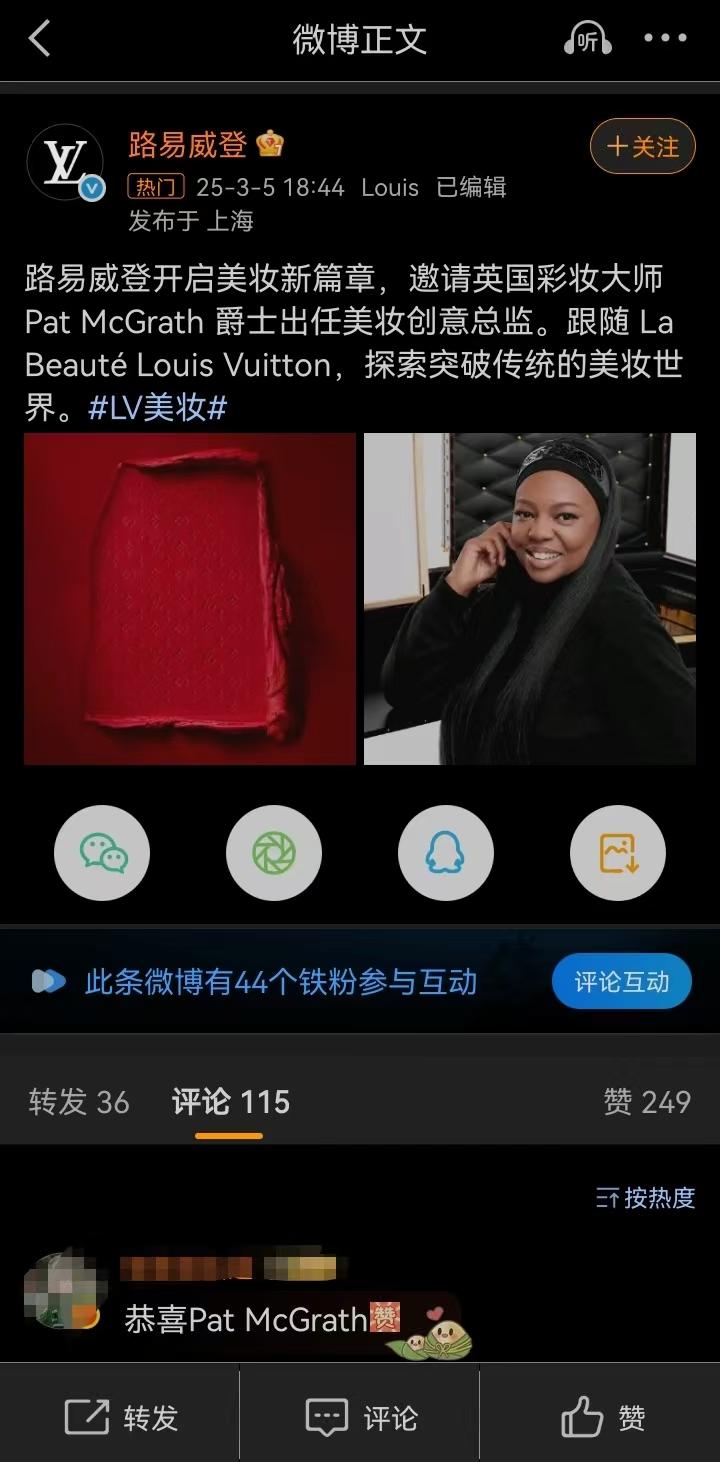Viewport: 720px width, 1462px height.
Task: Repost using the bottom 转发 button
Action: [x=121, y=1417]
